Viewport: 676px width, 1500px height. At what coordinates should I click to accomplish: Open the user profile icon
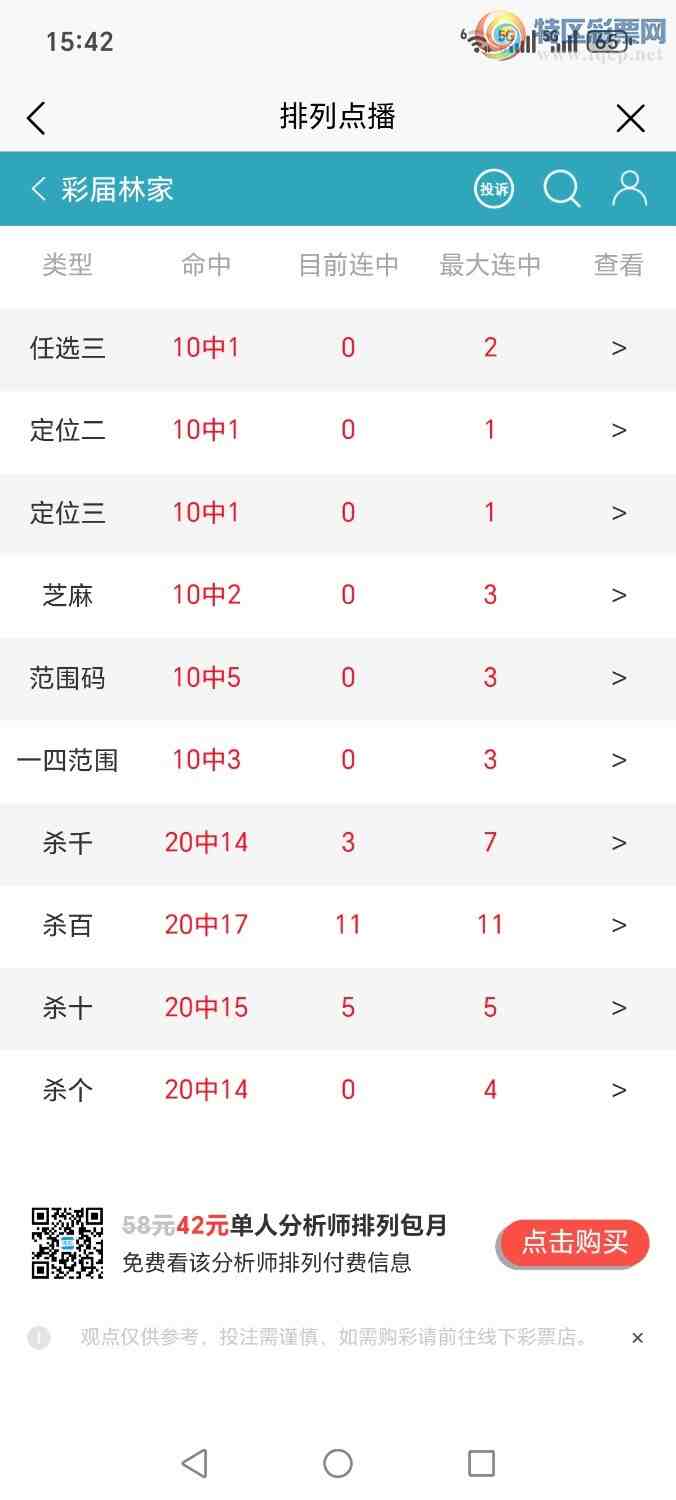629,189
